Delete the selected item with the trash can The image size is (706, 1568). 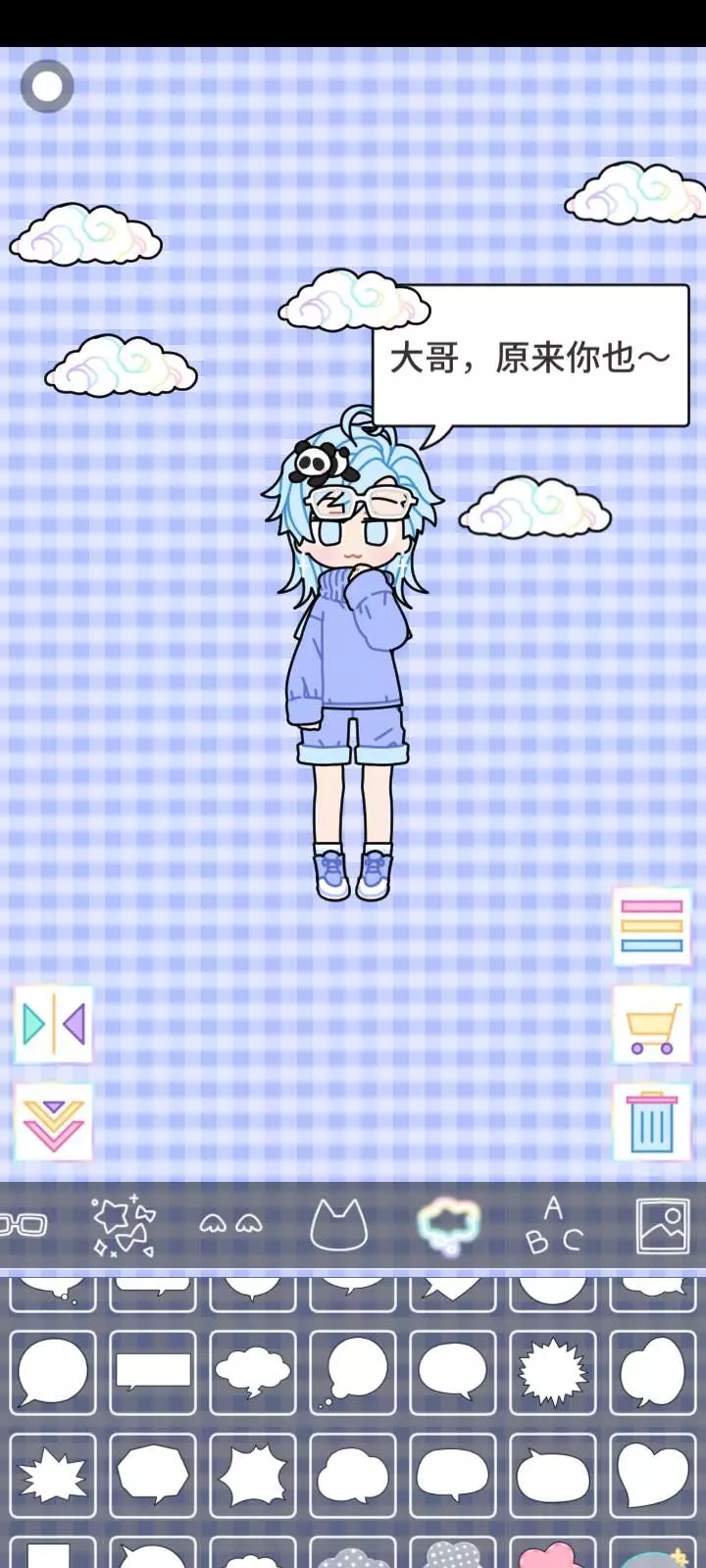coord(652,1123)
